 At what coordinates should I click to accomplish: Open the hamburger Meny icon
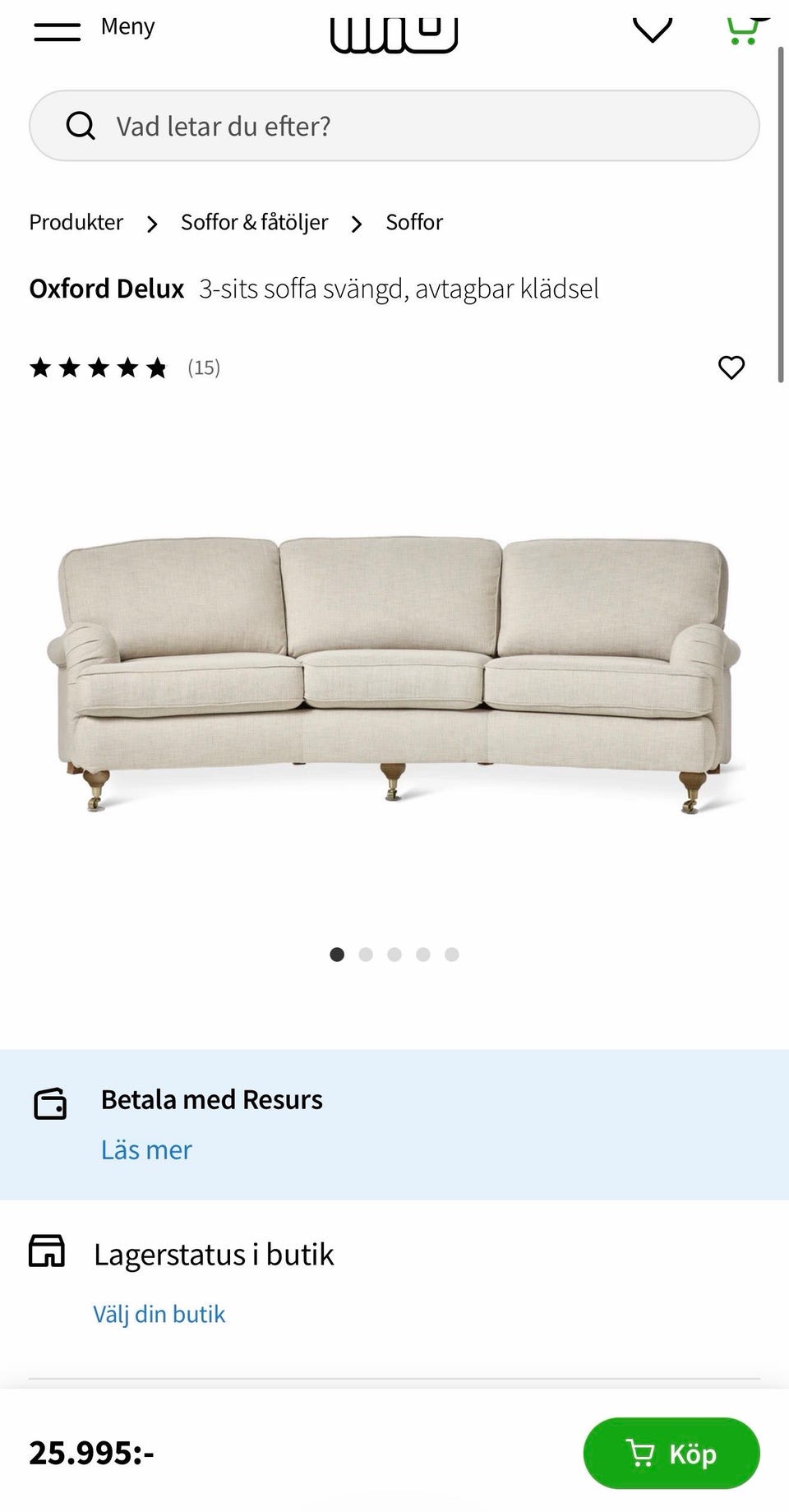click(57, 28)
